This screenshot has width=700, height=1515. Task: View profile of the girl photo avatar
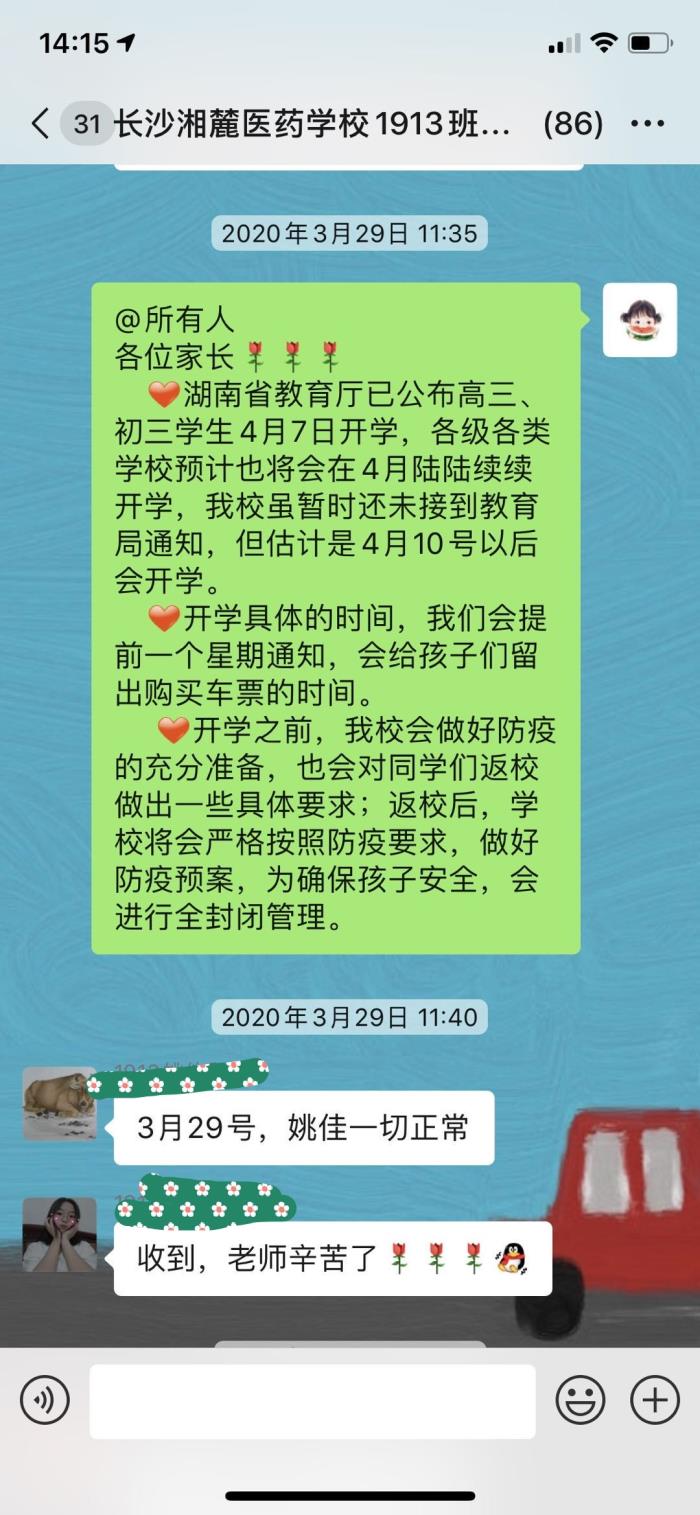tap(60, 1234)
